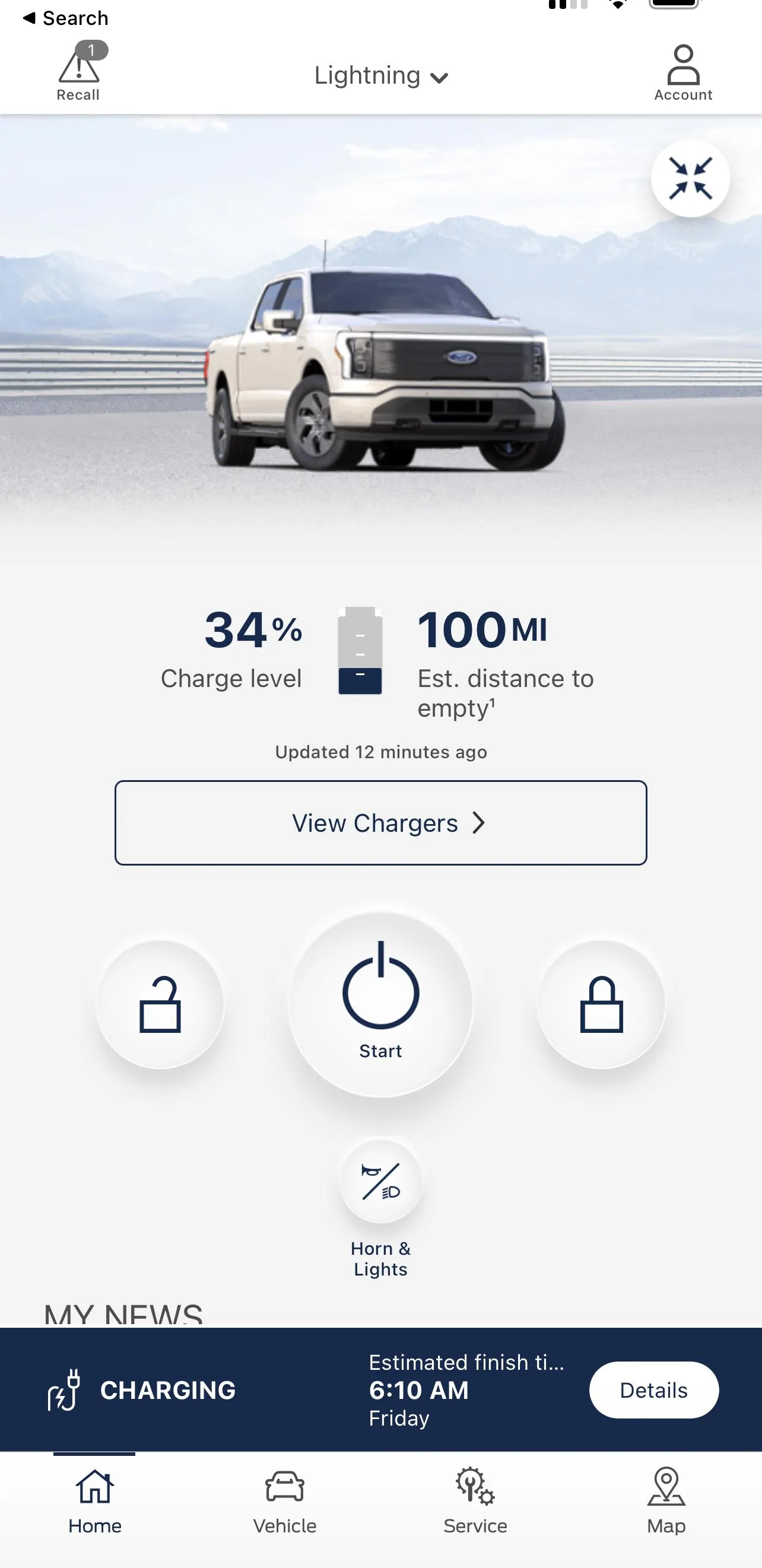Open the Account page
The image size is (762, 1568).
tap(683, 73)
